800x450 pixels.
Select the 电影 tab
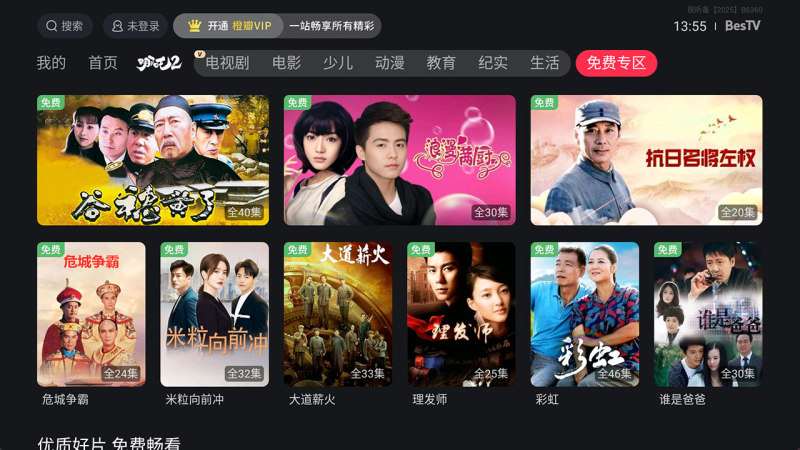[286, 63]
